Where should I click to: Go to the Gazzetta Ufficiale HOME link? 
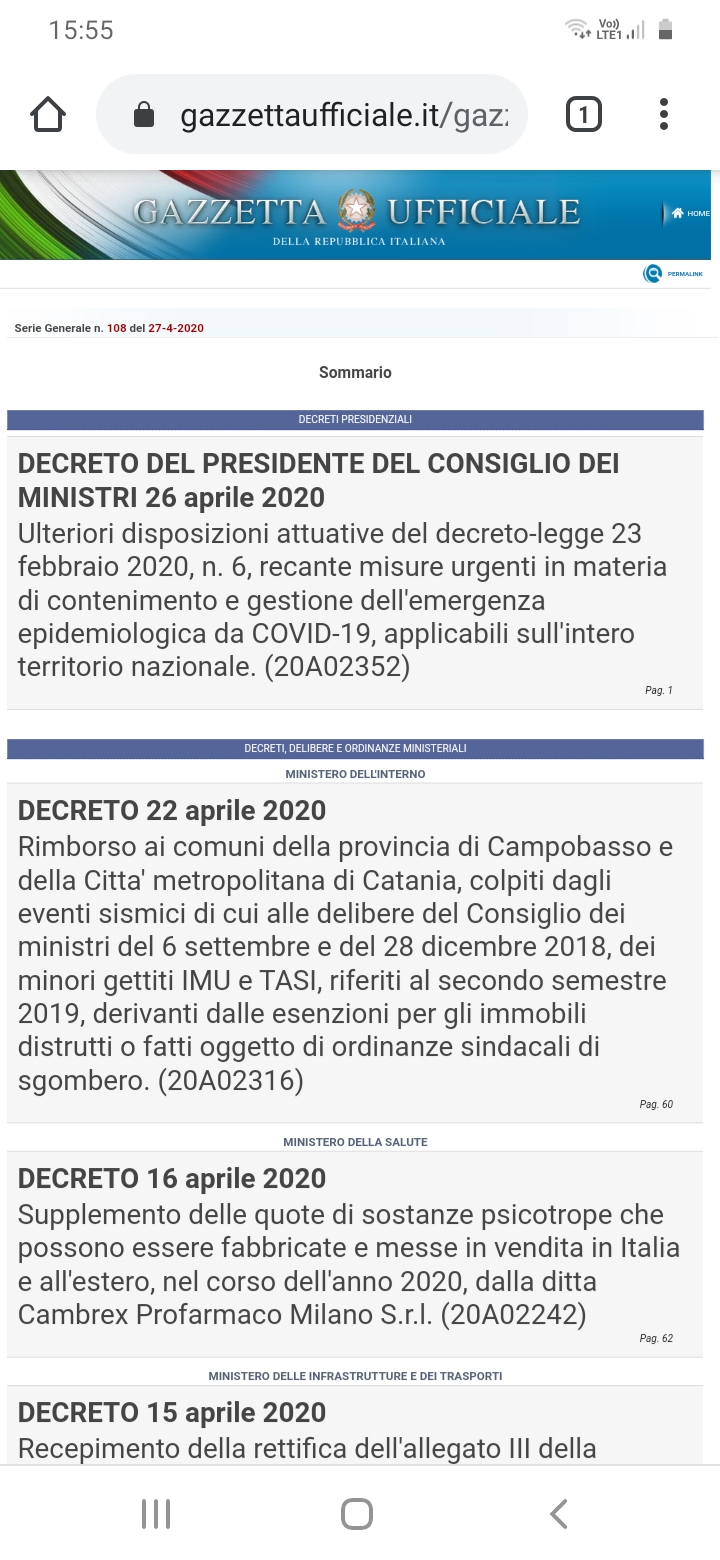click(x=690, y=213)
